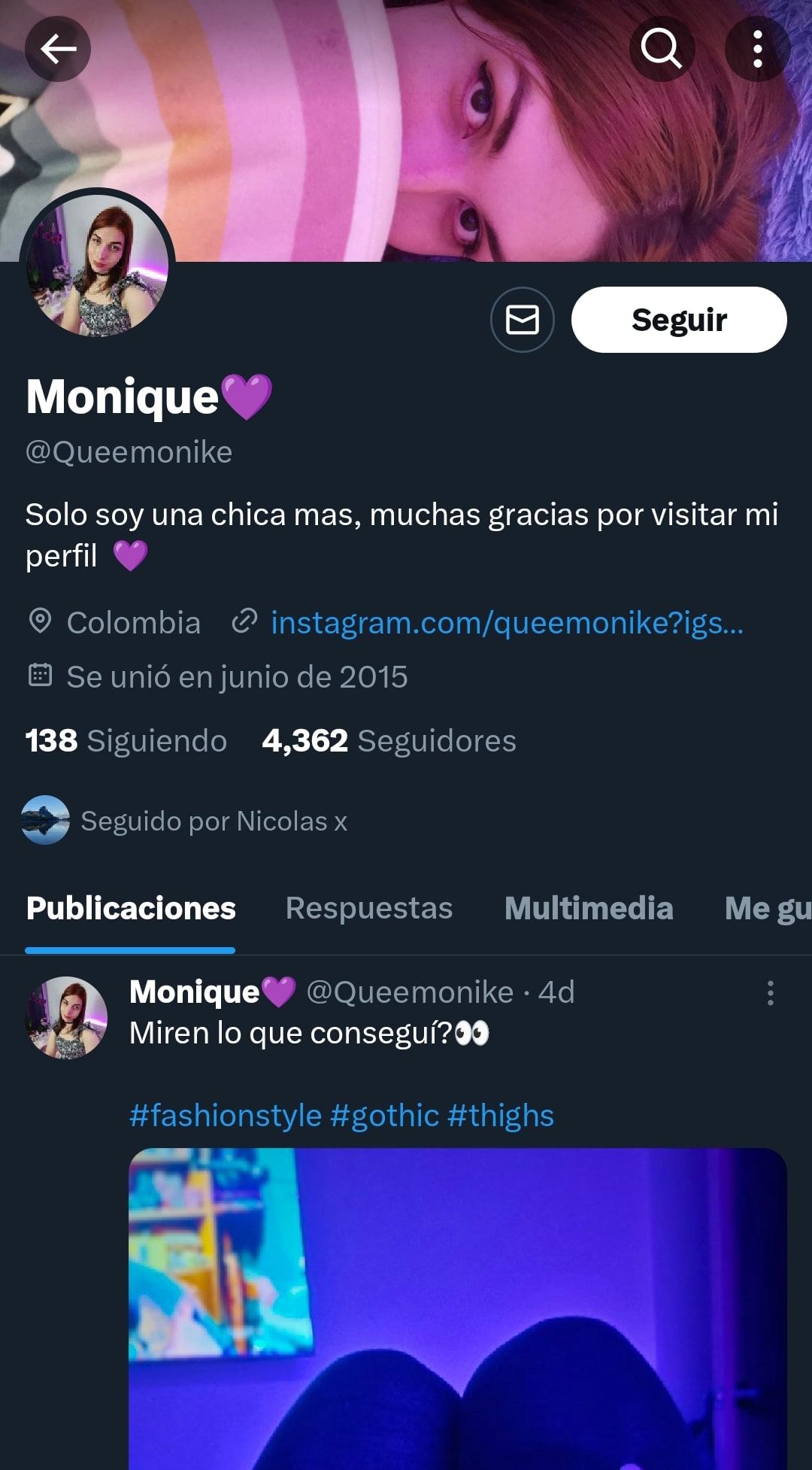This screenshot has height=1470, width=812.
Task: Tap the #gothic hashtag
Action: click(x=385, y=1116)
